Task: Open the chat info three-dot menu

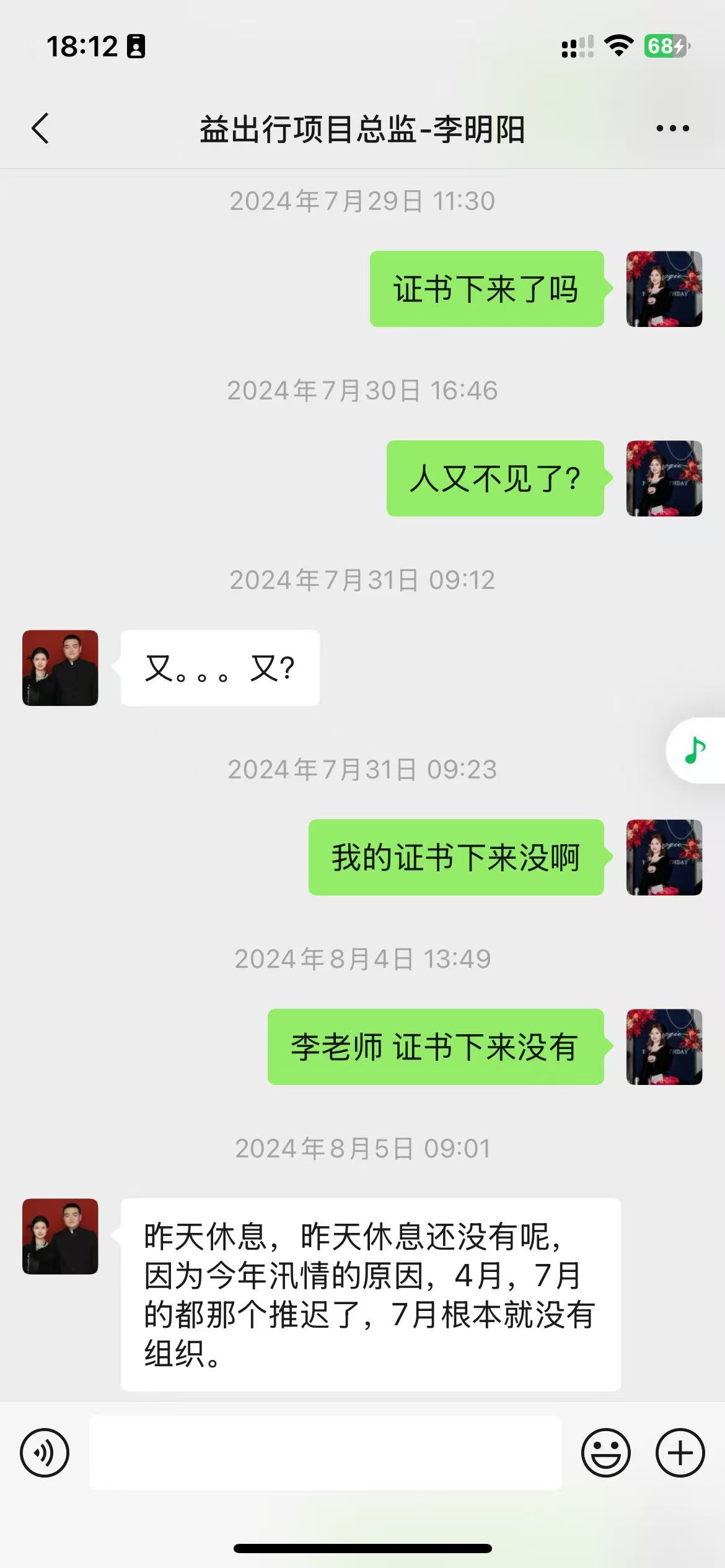Action: [x=672, y=129]
